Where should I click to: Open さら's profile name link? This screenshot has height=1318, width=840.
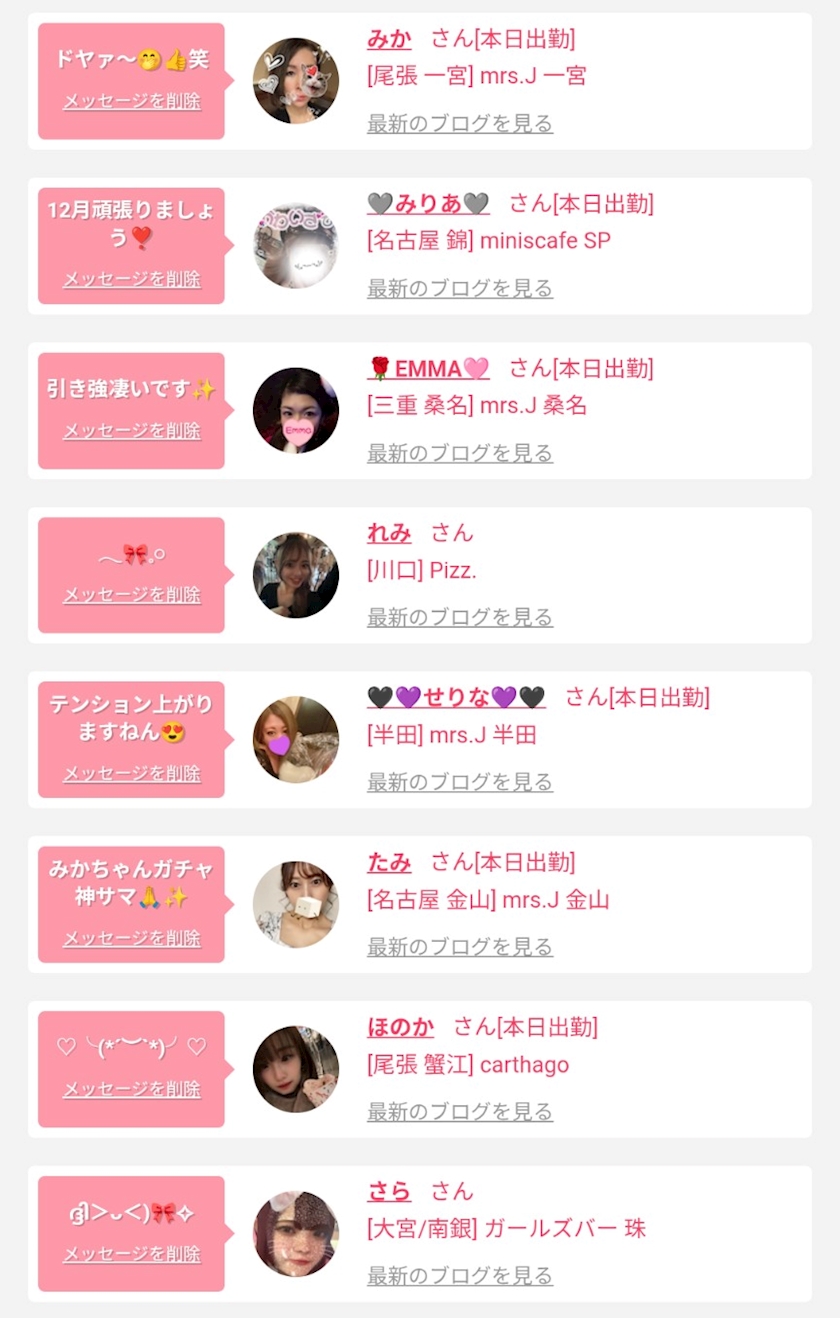(389, 1192)
